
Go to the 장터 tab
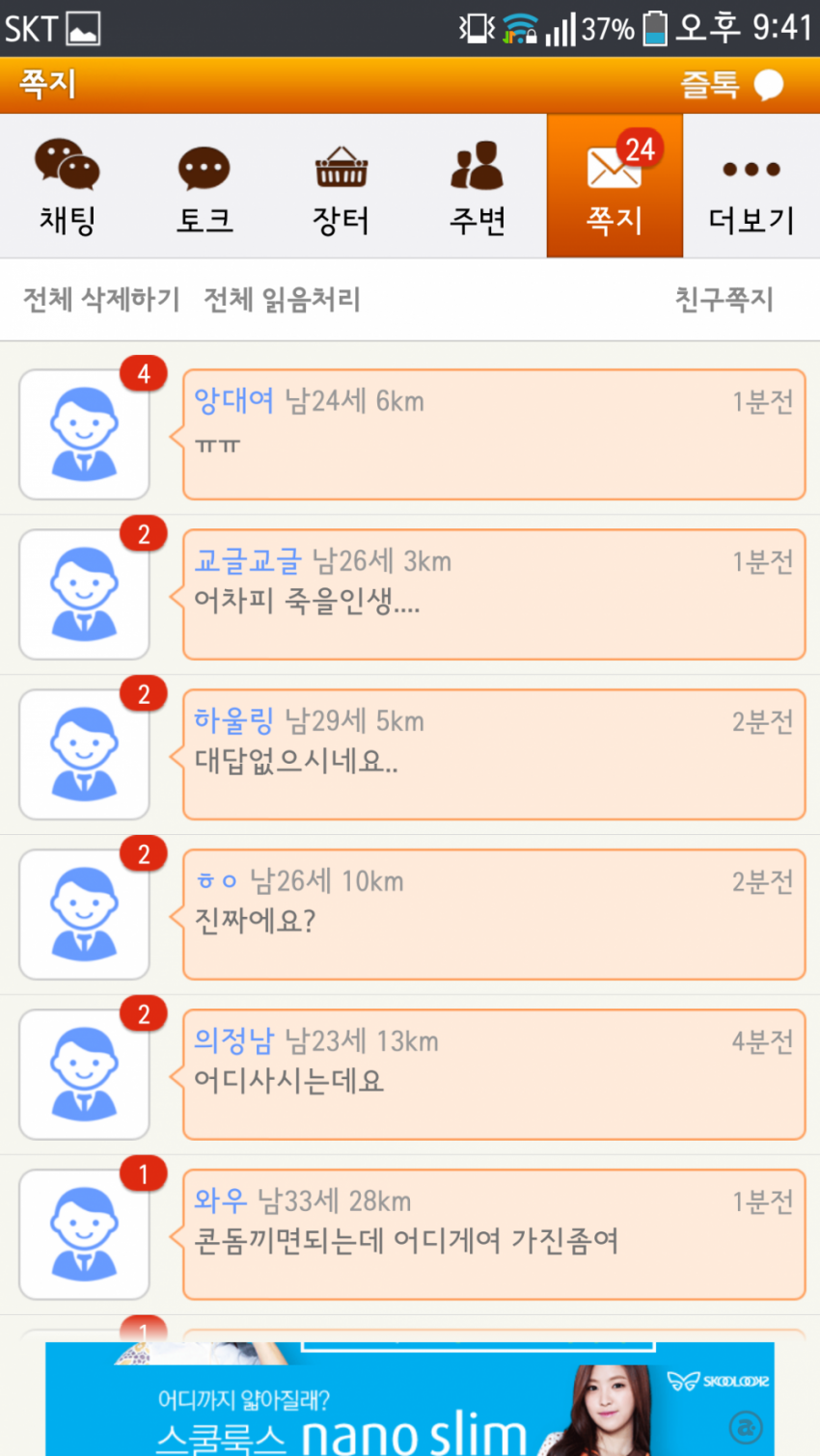342,187
